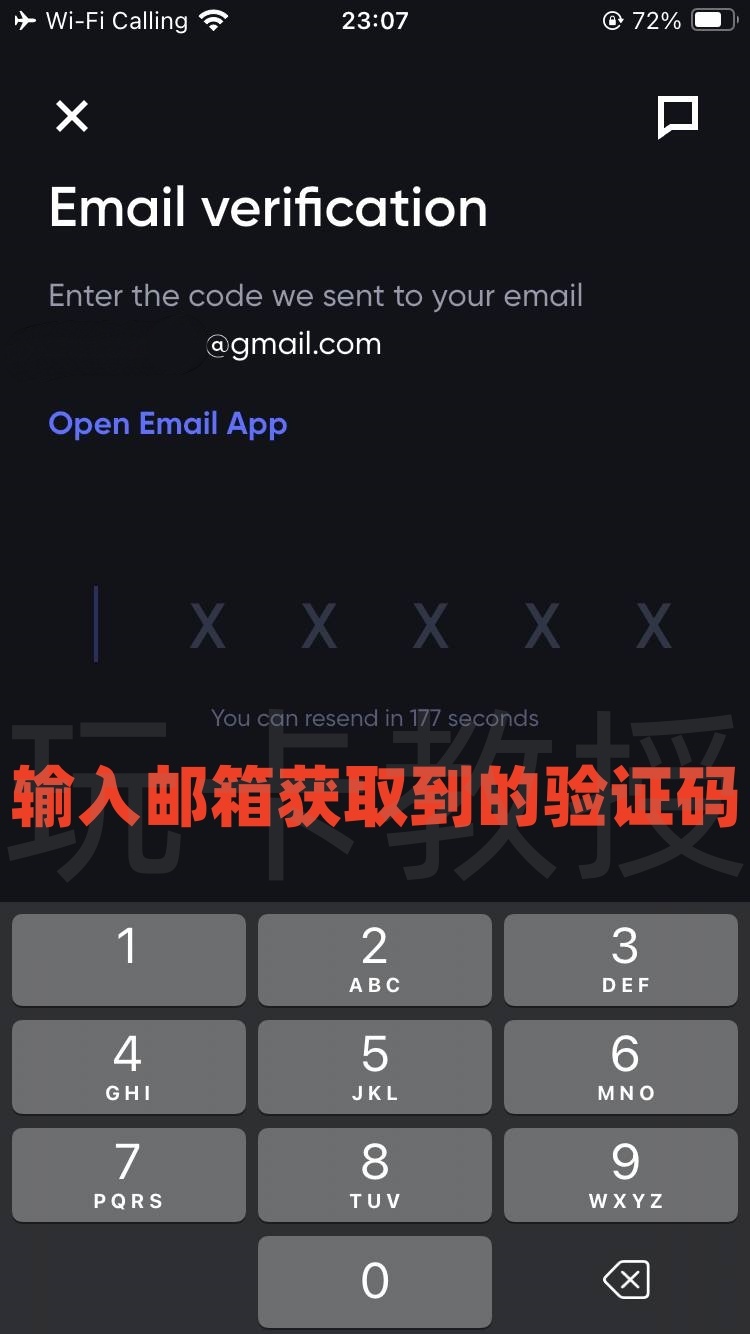Image resolution: width=750 pixels, height=1334 pixels.
Task: Close the email verification screen
Action: (71, 116)
